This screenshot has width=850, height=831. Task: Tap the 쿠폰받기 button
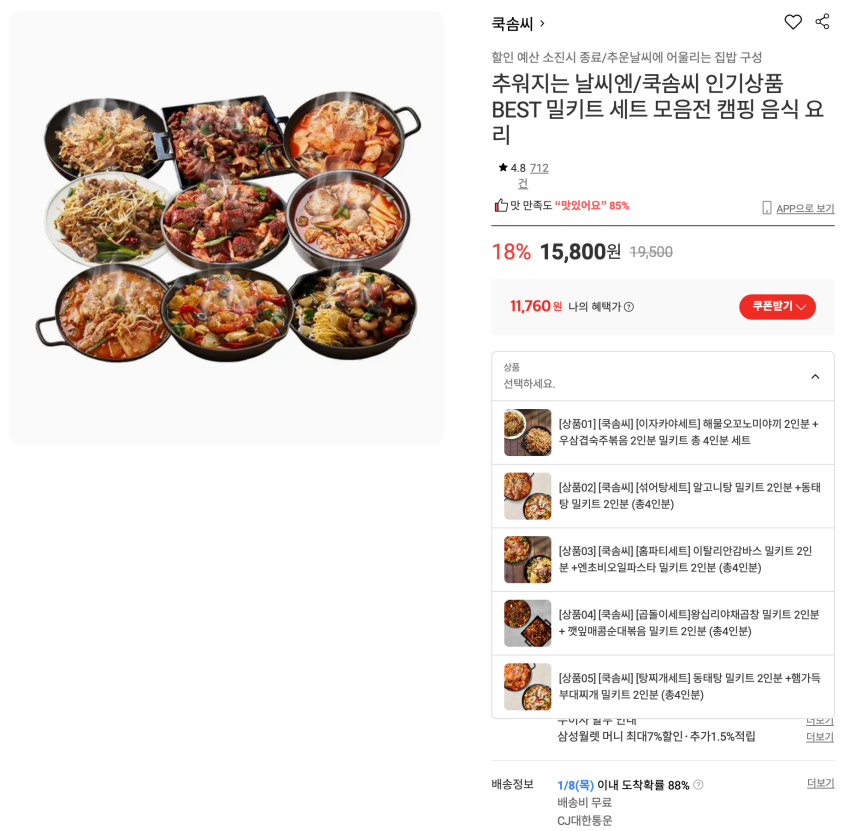(777, 307)
